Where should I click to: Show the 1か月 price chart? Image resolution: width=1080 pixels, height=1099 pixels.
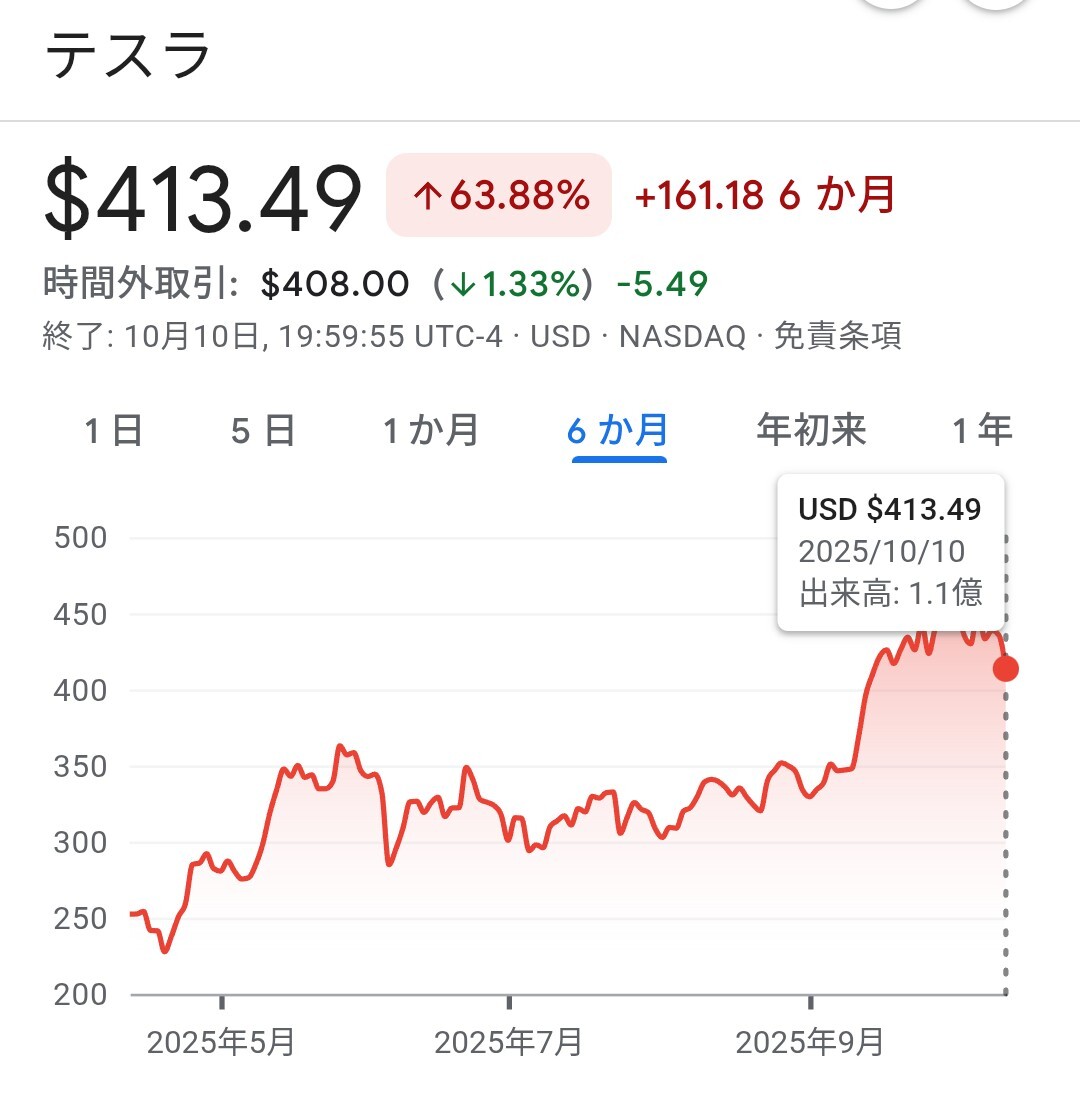431,431
